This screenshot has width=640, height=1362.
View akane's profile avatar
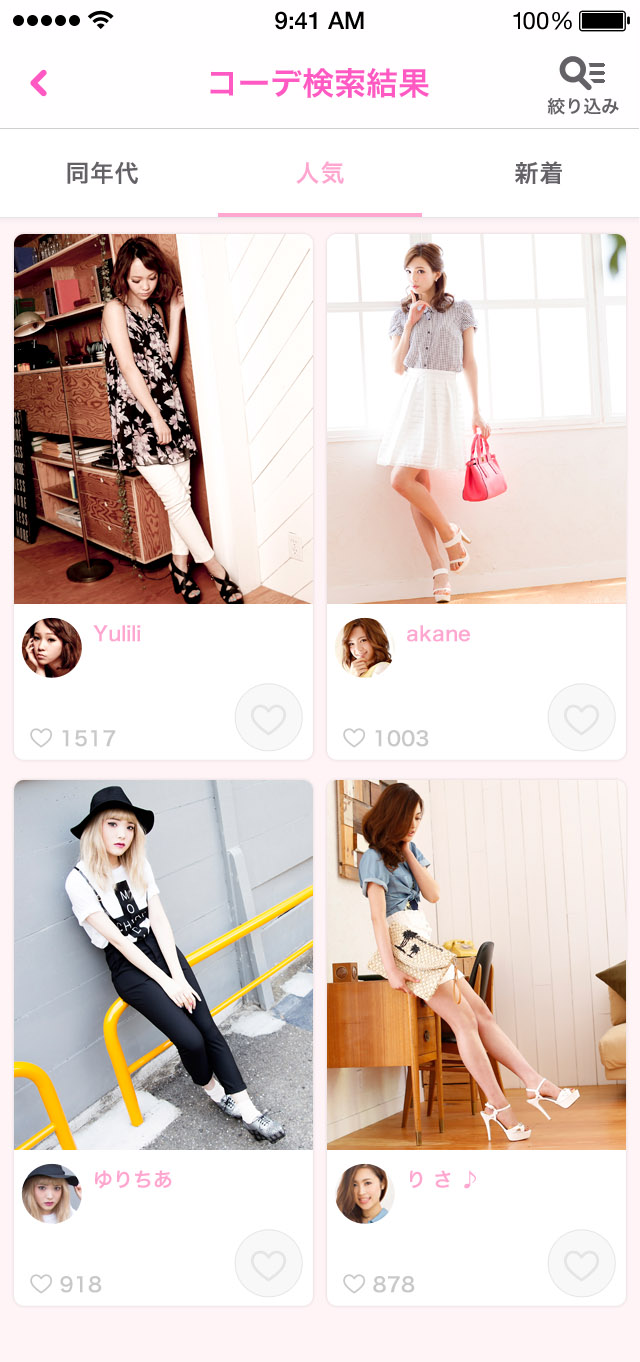coord(365,647)
